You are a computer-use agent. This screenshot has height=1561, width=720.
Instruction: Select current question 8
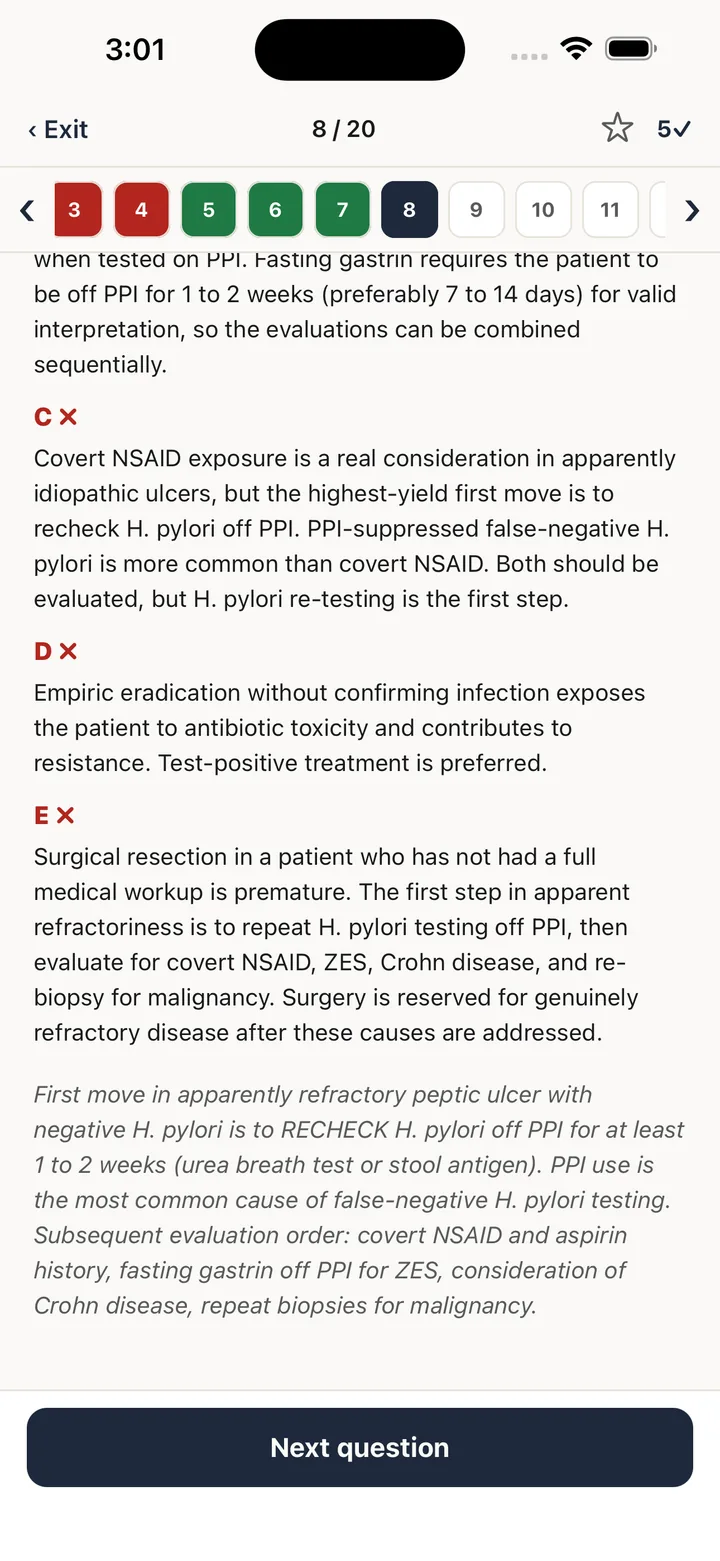tap(409, 210)
